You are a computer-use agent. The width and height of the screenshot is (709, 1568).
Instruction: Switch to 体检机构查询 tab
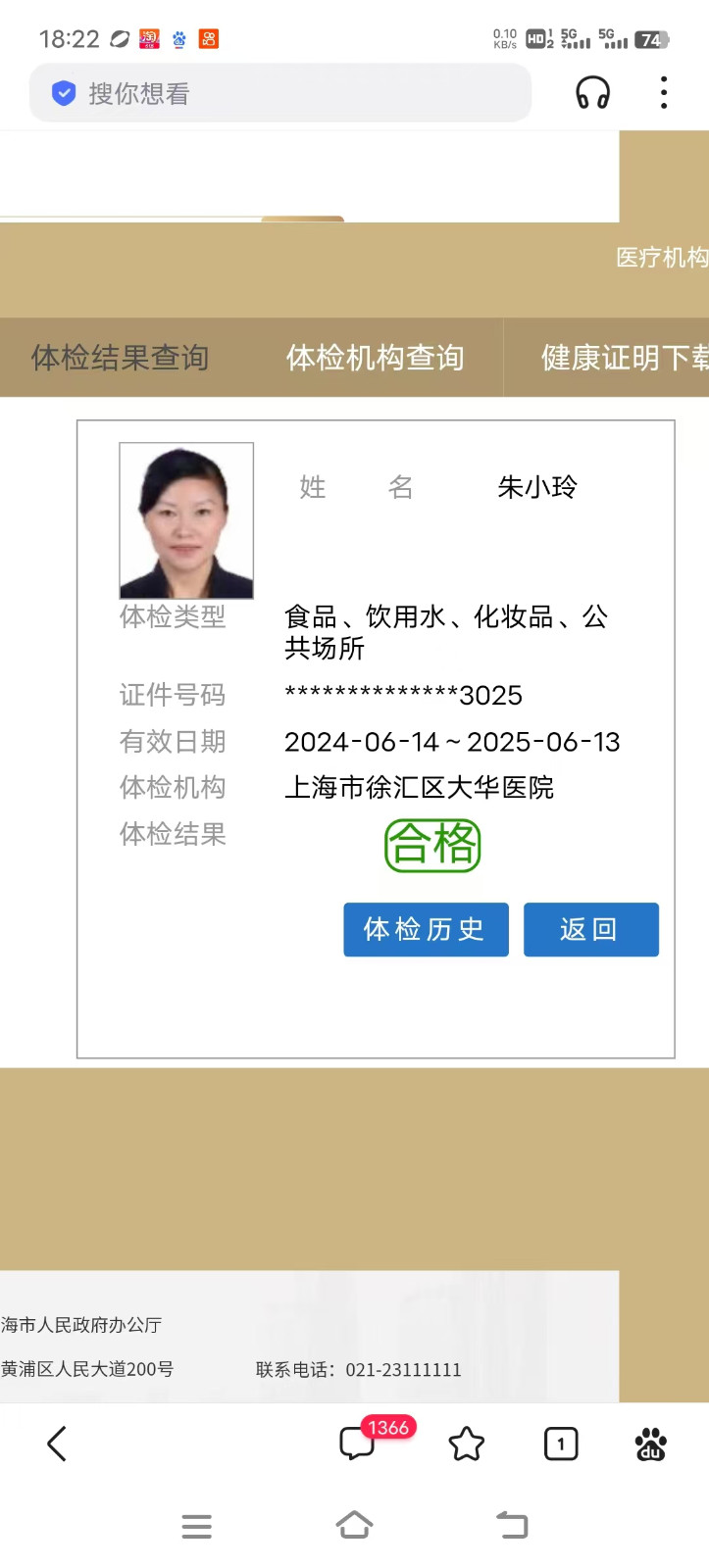tap(375, 358)
